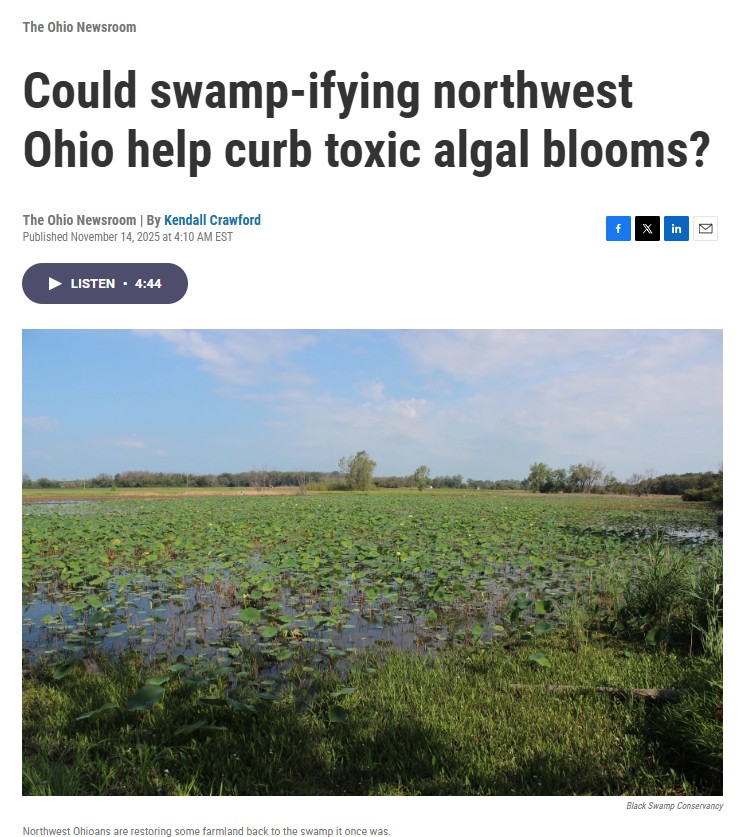
Task: Play the 4:44 Listen audio
Action: click(x=105, y=284)
